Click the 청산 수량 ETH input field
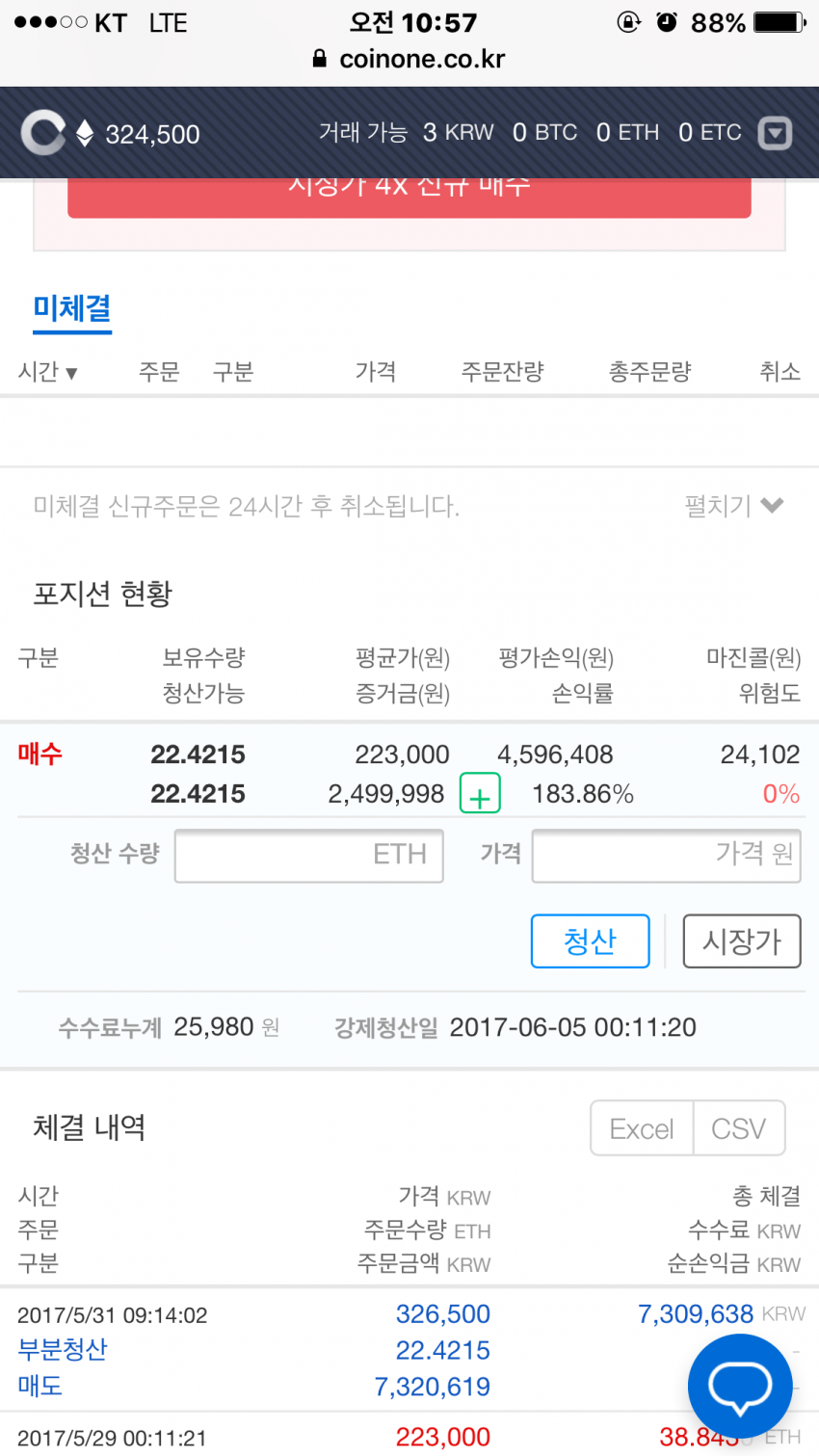Viewport: 819px width, 1456px height. click(x=308, y=856)
